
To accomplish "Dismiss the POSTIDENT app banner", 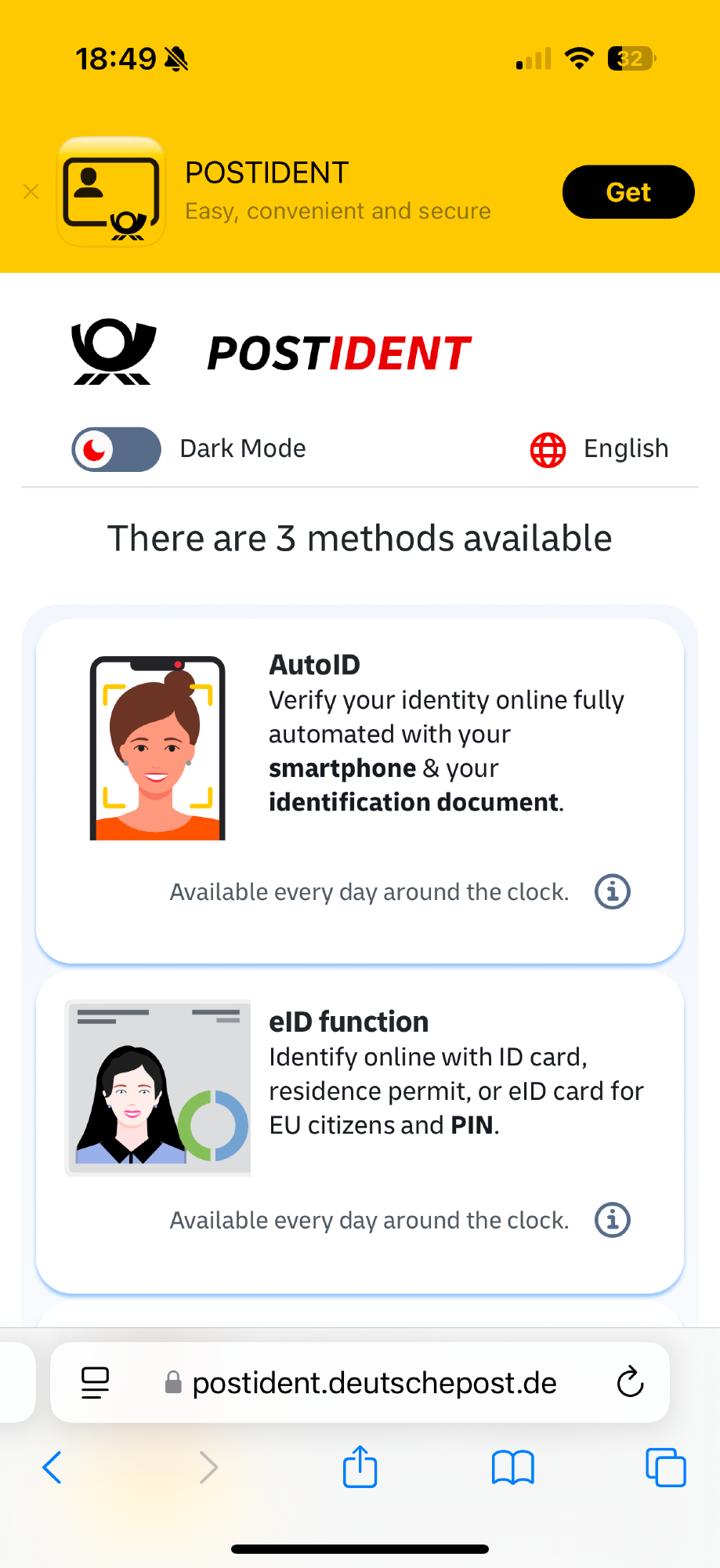I will (31, 192).
